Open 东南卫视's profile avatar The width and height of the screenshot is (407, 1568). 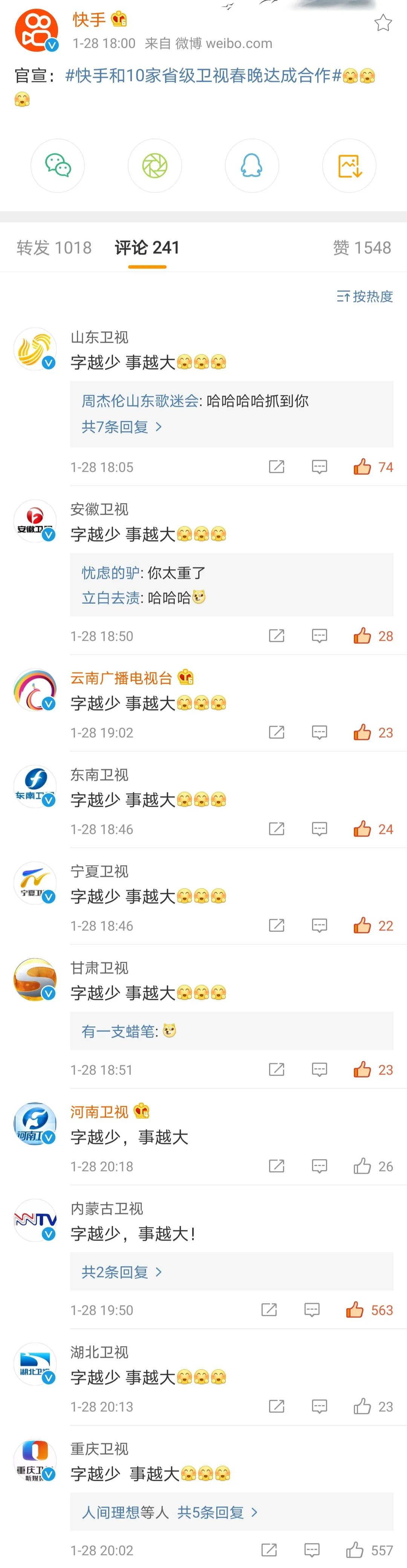pyautogui.click(x=35, y=787)
